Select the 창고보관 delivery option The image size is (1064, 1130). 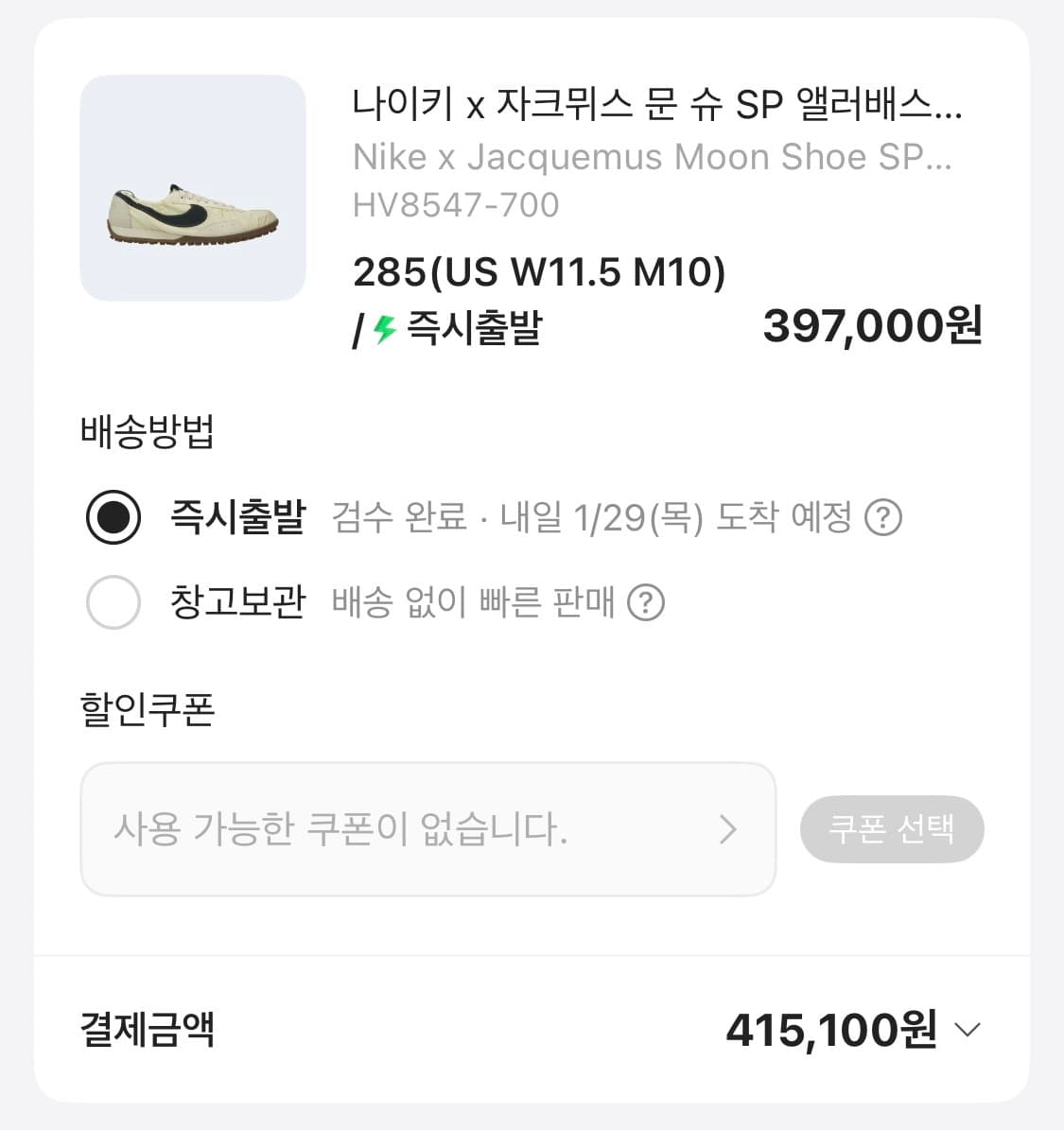click(x=113, y=602)
